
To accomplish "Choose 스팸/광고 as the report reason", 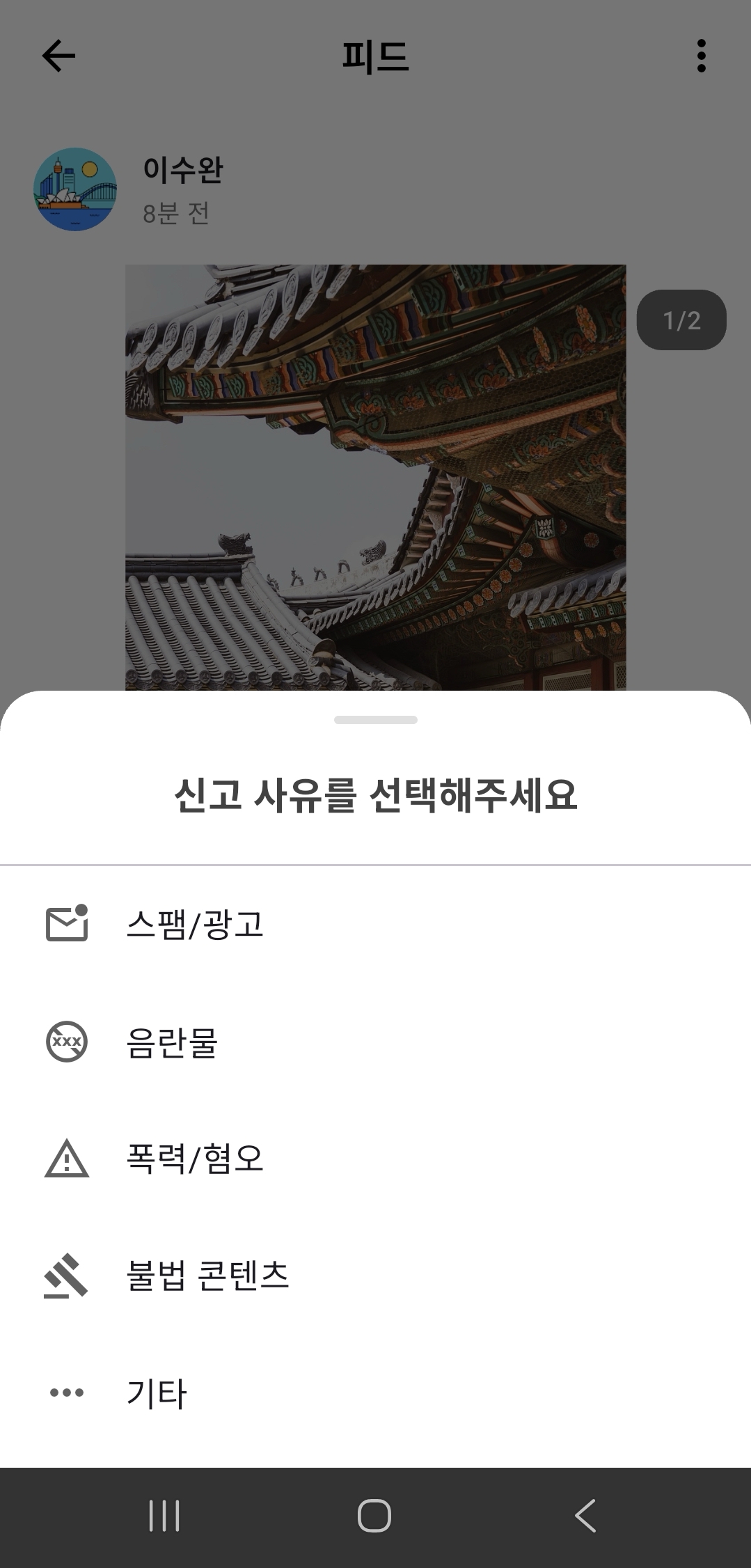I will click(197, 925).
